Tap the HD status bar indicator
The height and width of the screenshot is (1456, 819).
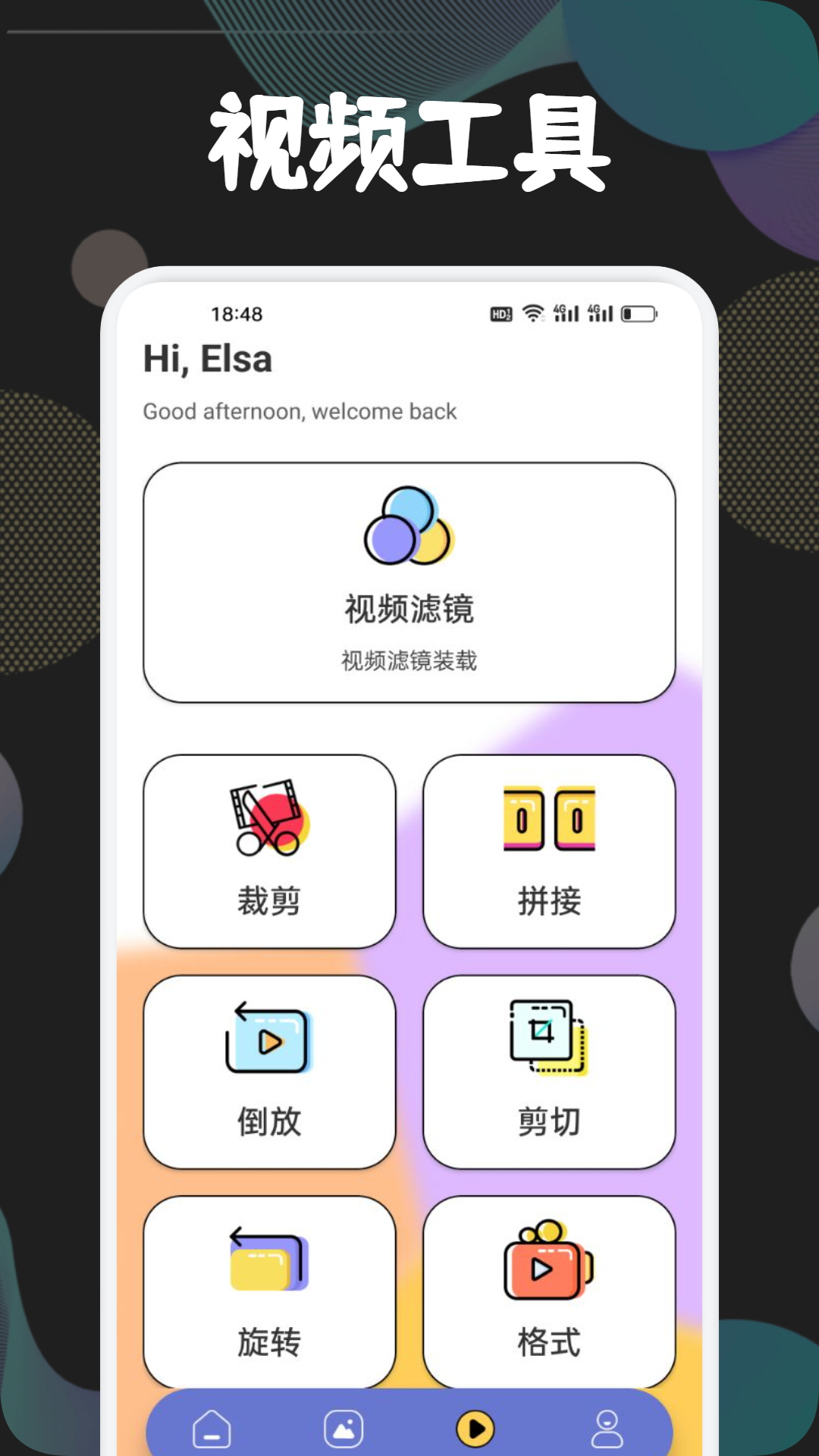(x=501, y=312)
